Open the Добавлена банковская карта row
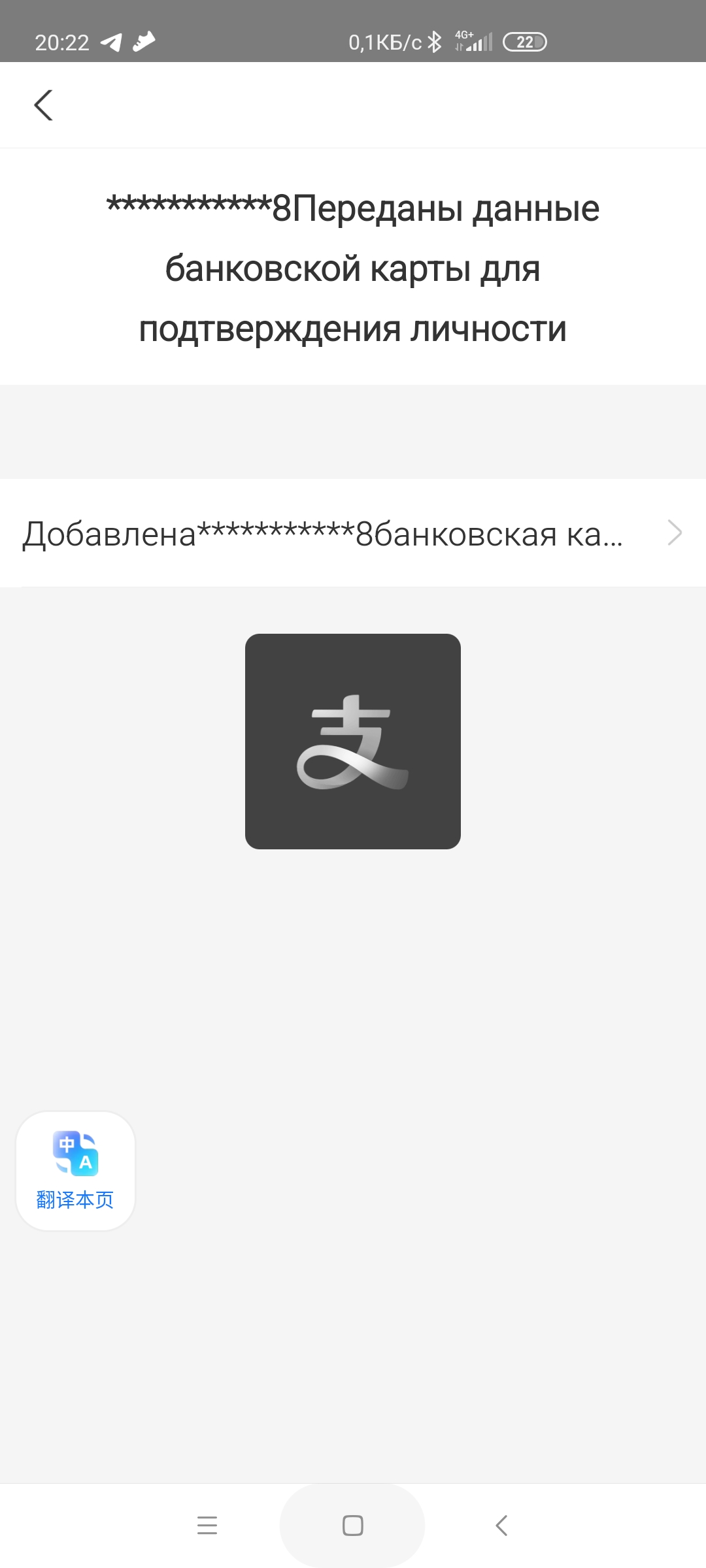 tap(353, 533)
